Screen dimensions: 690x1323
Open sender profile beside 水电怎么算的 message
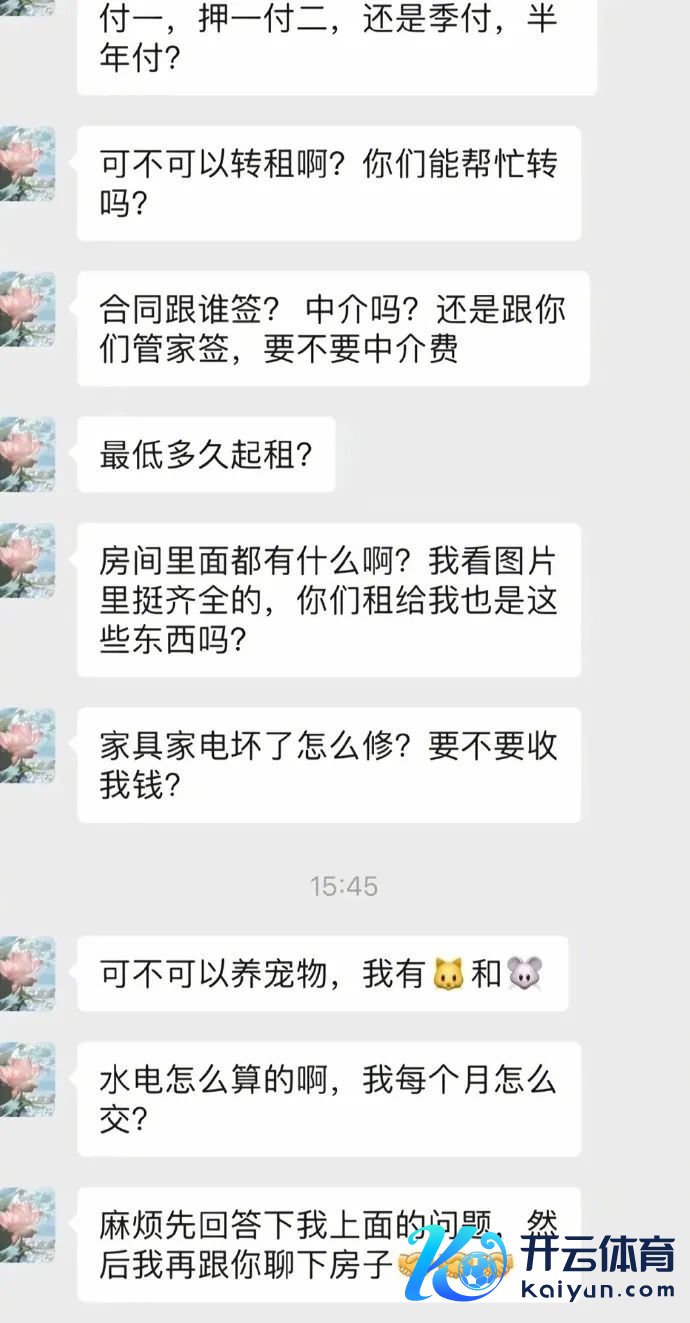pos(26,1079)
